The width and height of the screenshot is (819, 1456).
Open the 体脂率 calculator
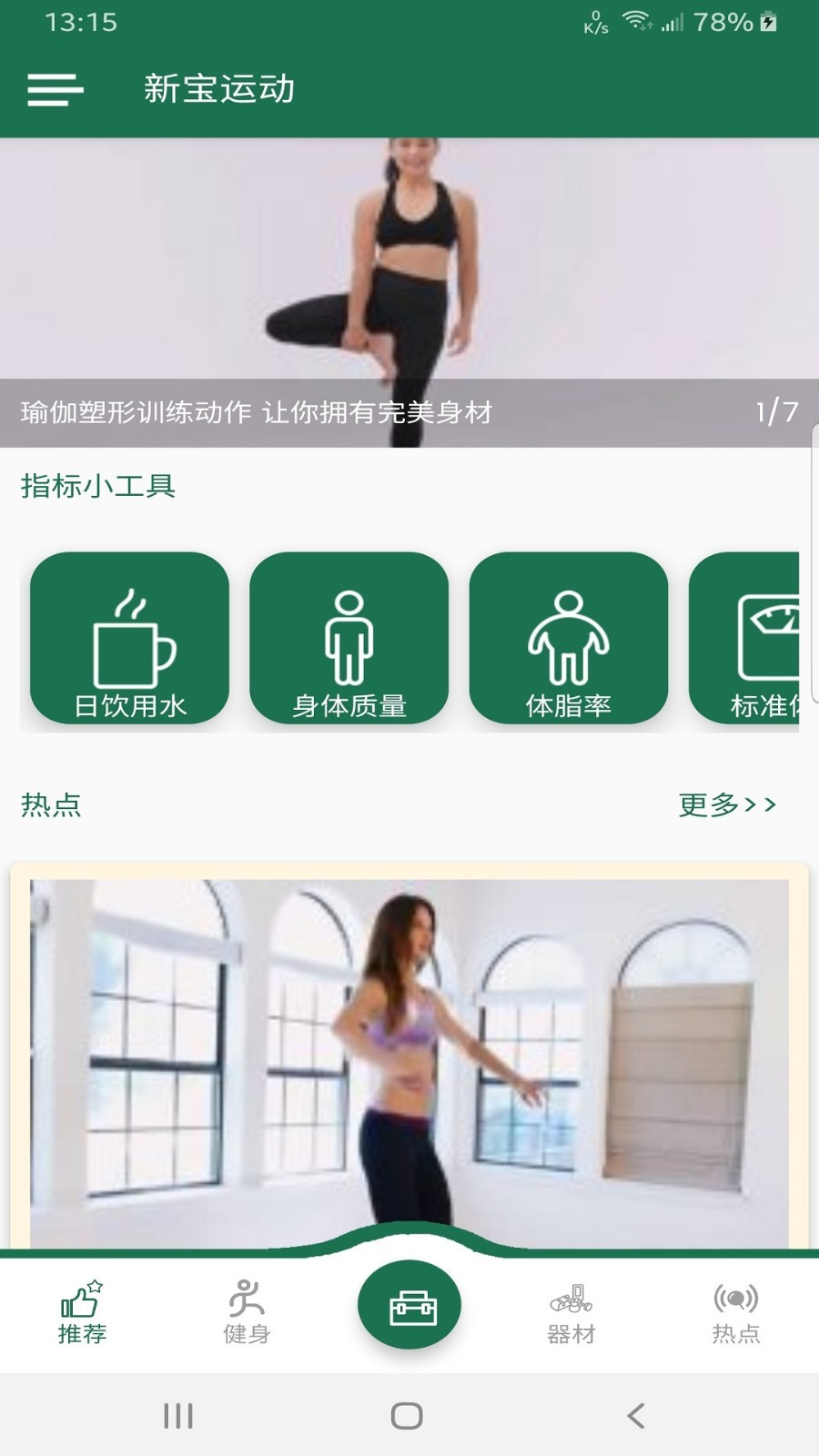[x=568, y=639]
